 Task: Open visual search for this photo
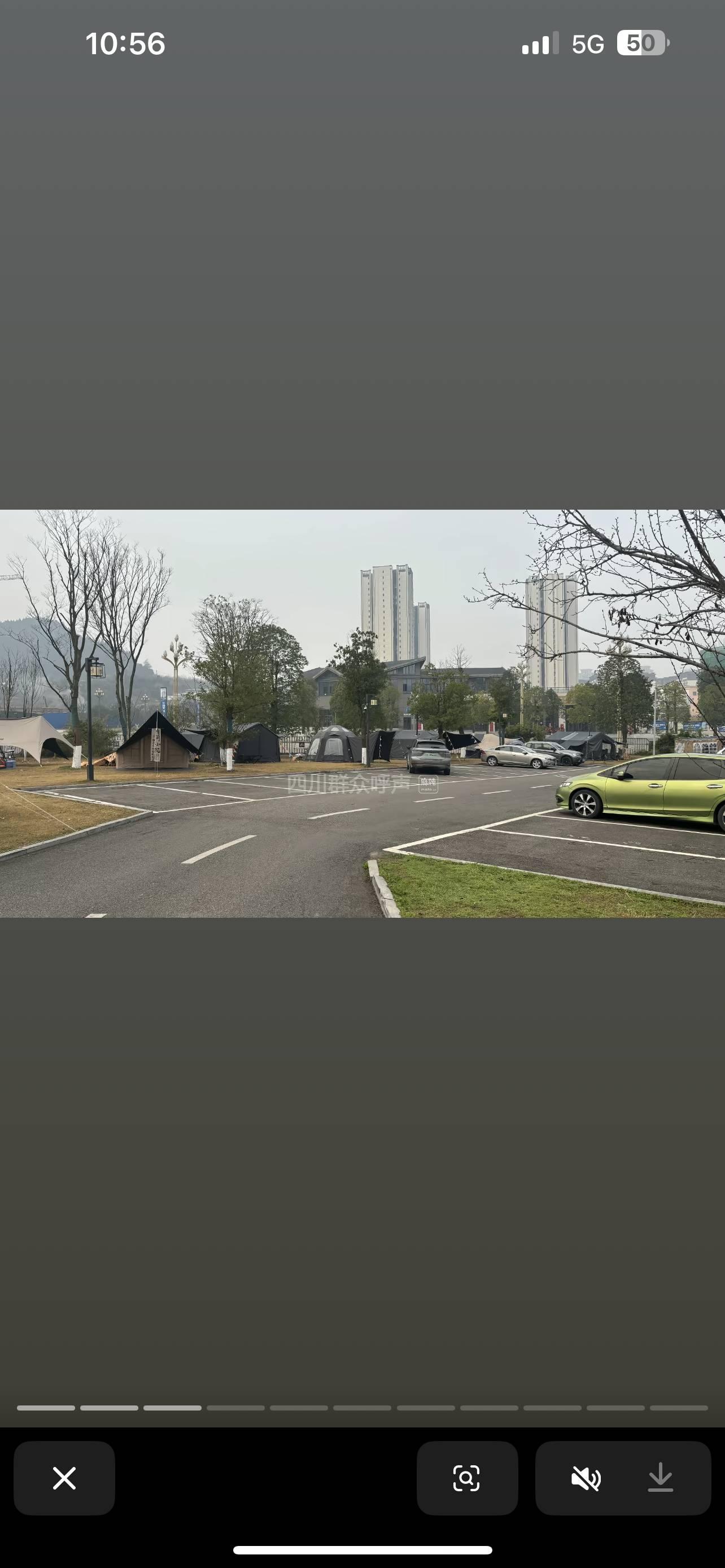467,1478
